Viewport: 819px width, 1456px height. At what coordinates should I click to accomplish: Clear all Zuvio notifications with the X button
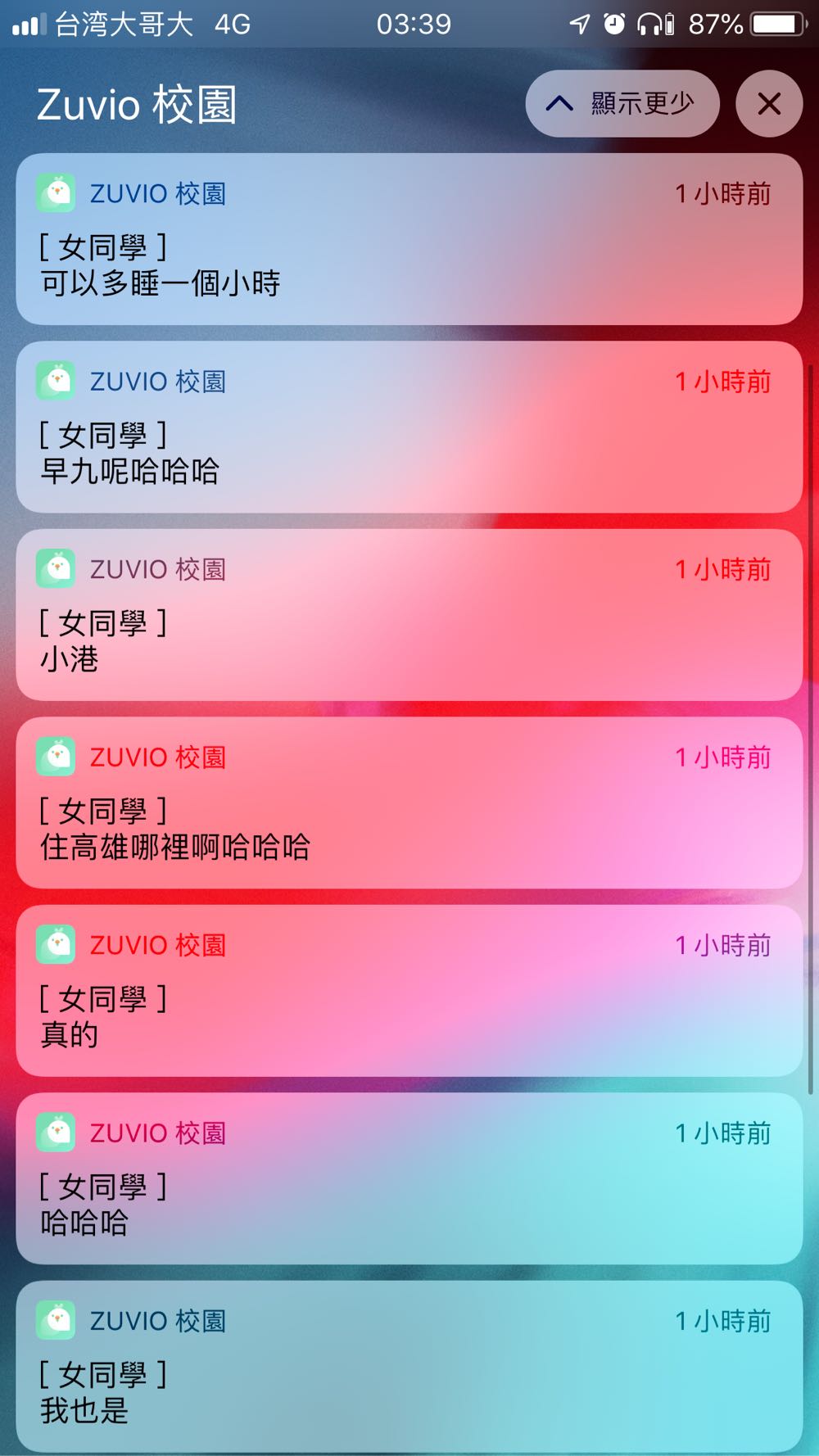[767, 102]
